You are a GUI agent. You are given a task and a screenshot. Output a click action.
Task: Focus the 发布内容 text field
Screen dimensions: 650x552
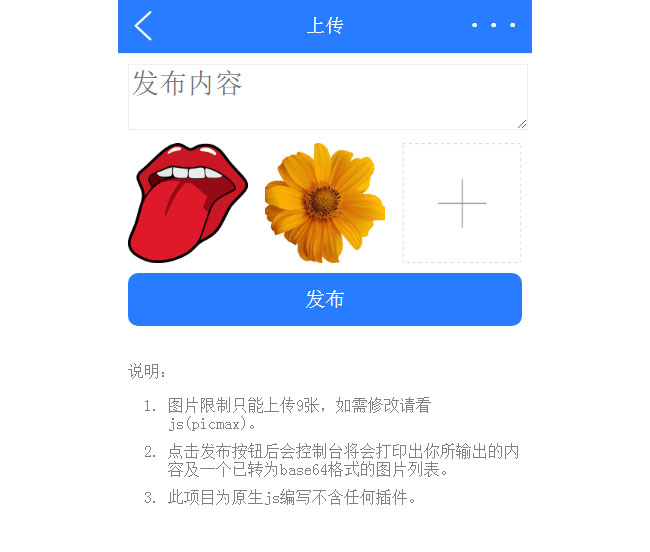point(327,97)
